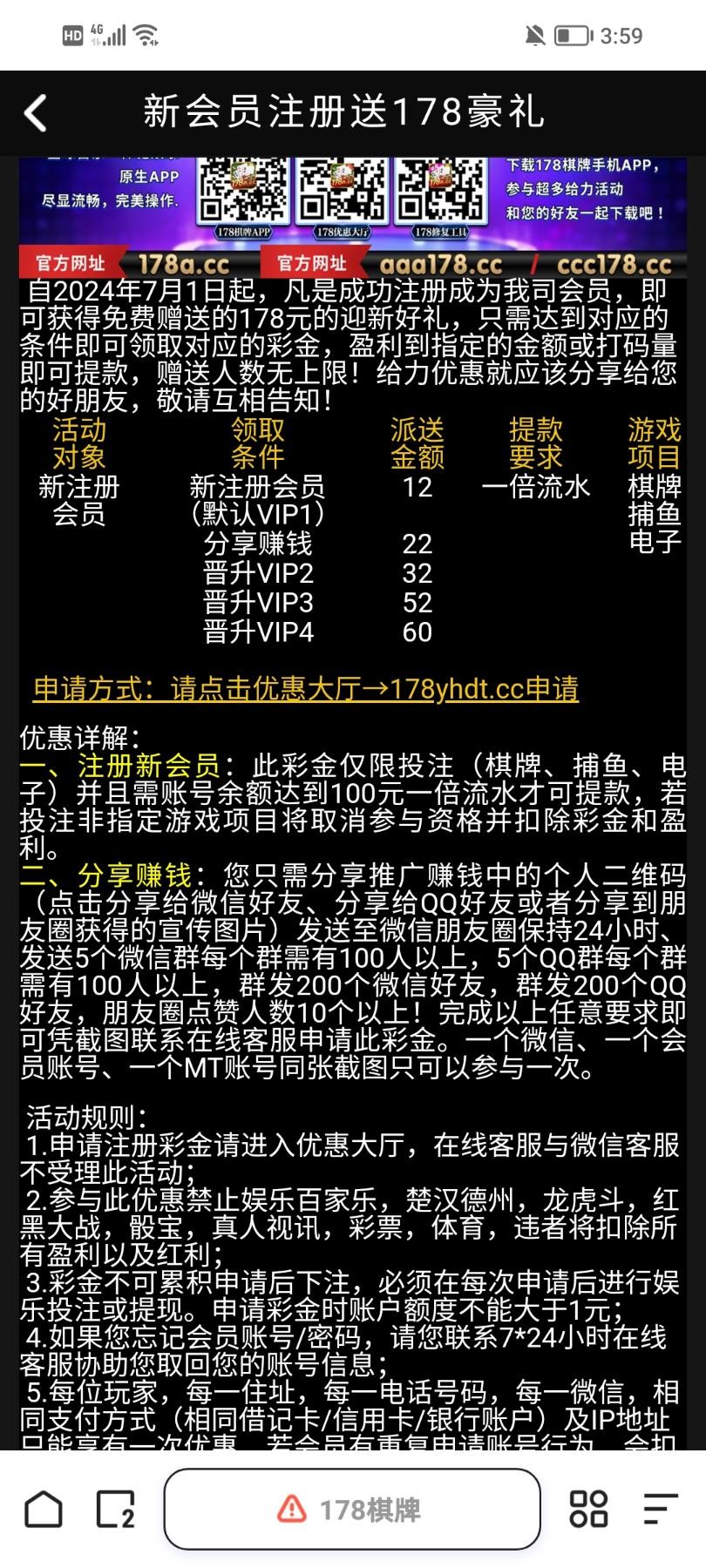Open the browser grid tools menu
Image resolution: width=706 pixels, height=1568 pixels.
[x=588, y=1509]
